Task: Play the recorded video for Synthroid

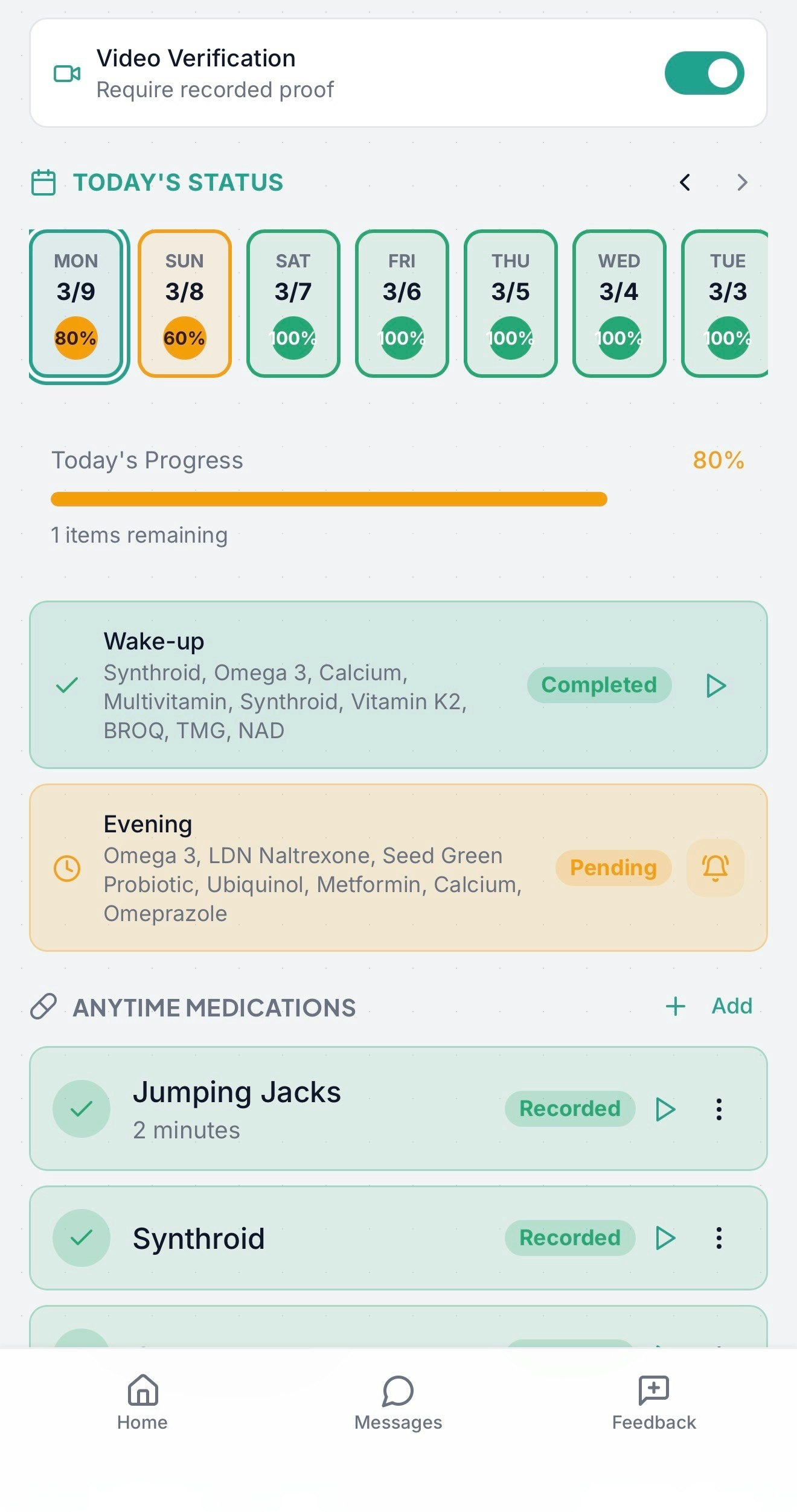Action: (x=666, y=1237)
